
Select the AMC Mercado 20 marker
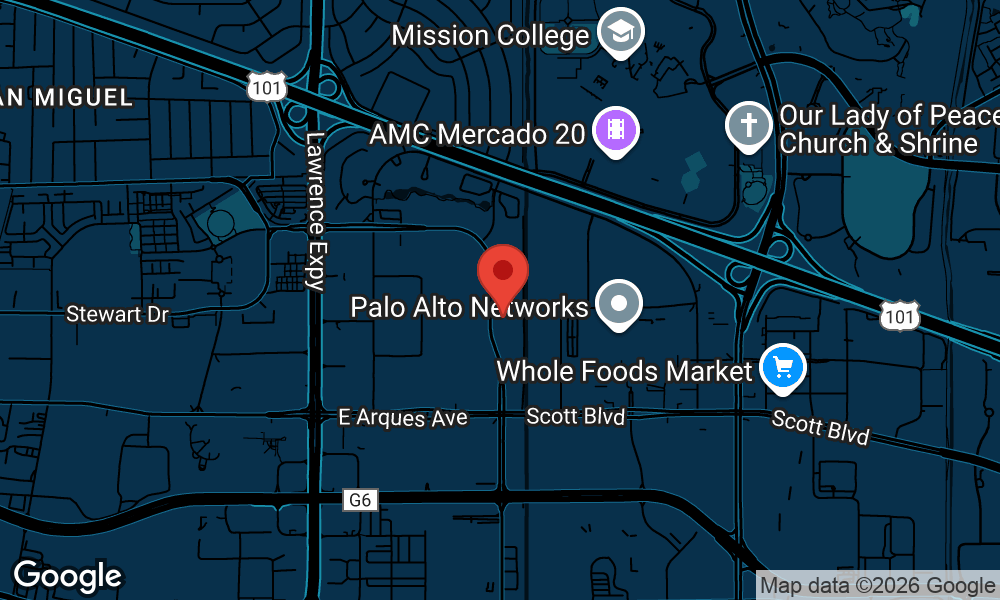[x=616, y=129]
